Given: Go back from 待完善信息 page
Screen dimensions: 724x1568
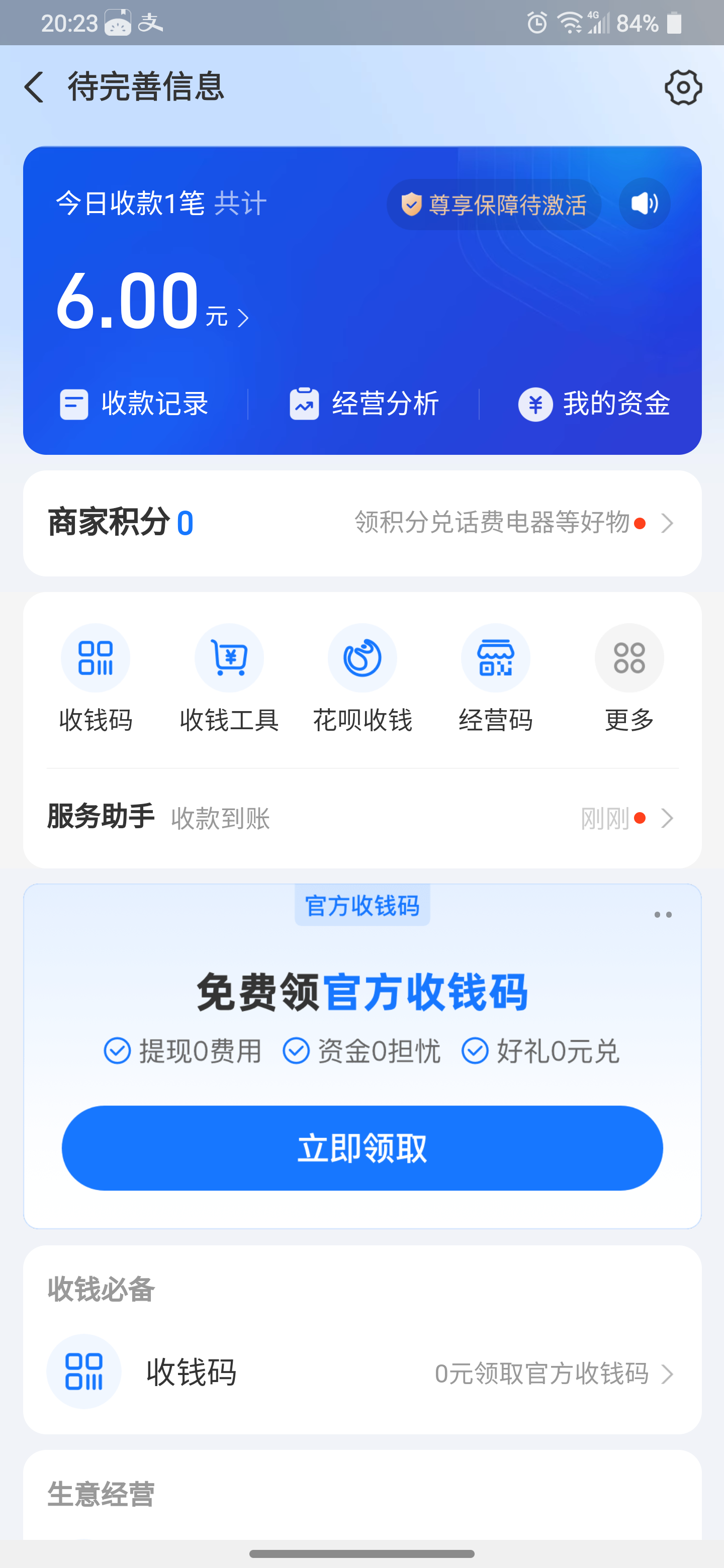Looking at the screenshot, I should coord(34,87).
